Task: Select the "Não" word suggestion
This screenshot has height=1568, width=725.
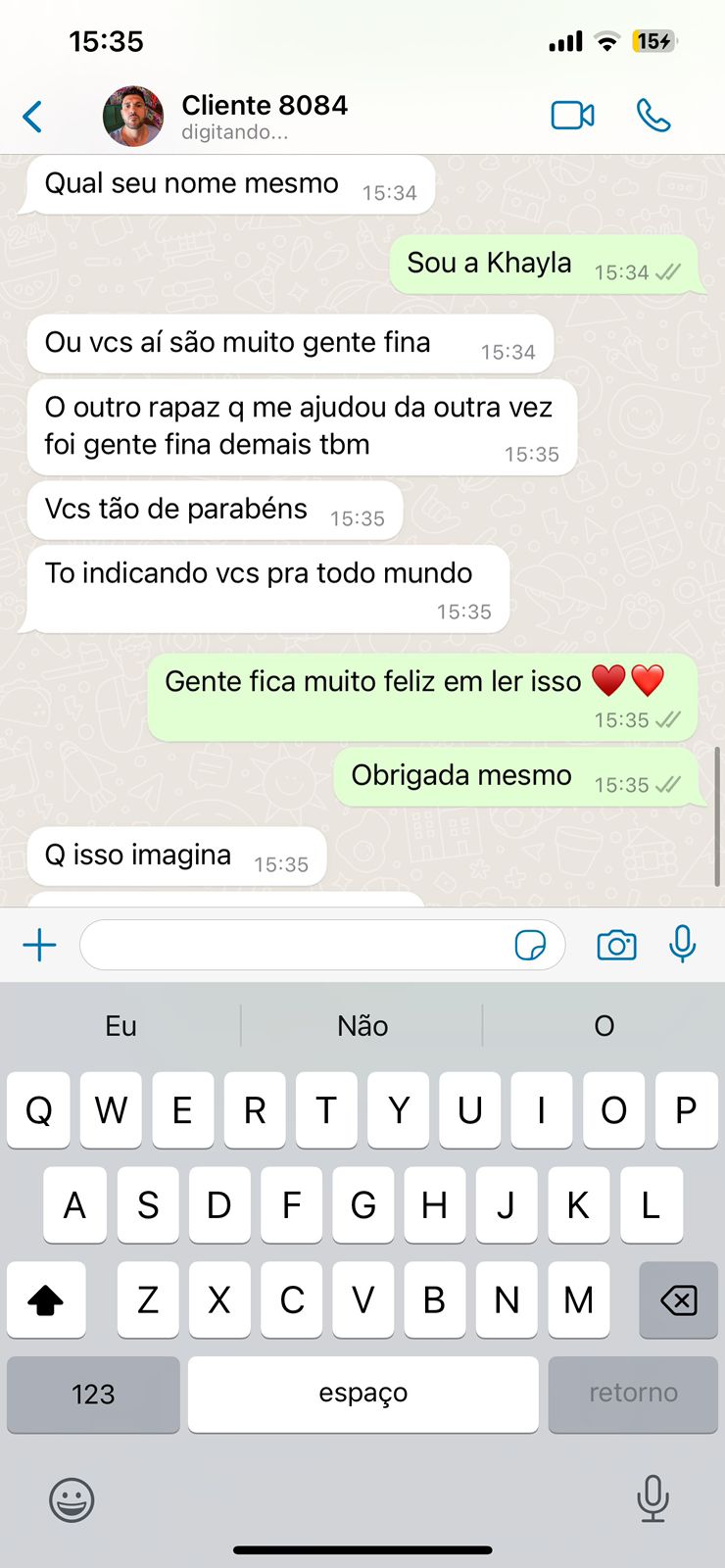Action: pyautogui.click(x=362, y=1026)
